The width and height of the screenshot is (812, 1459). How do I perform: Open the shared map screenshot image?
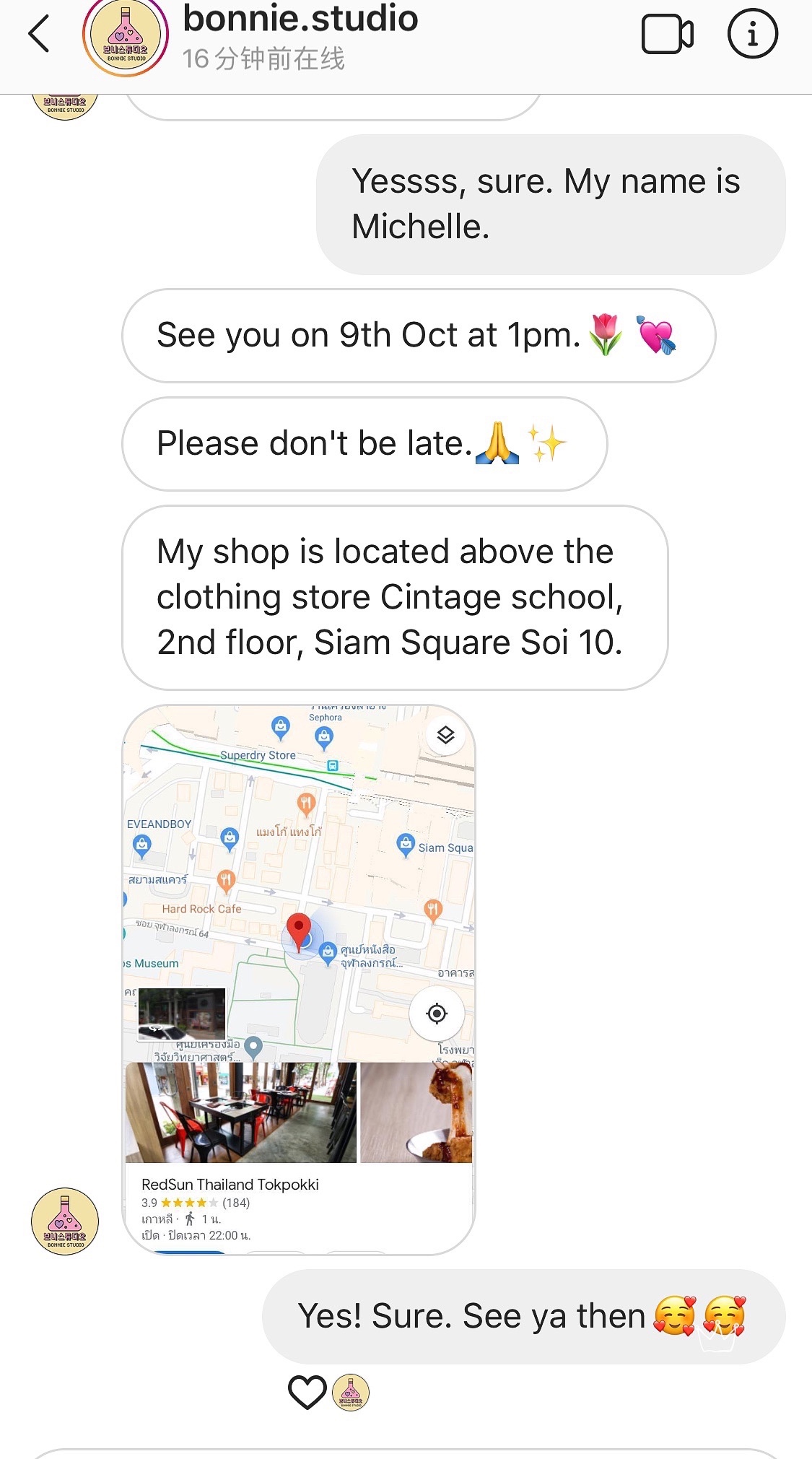[x=299, y=980]
